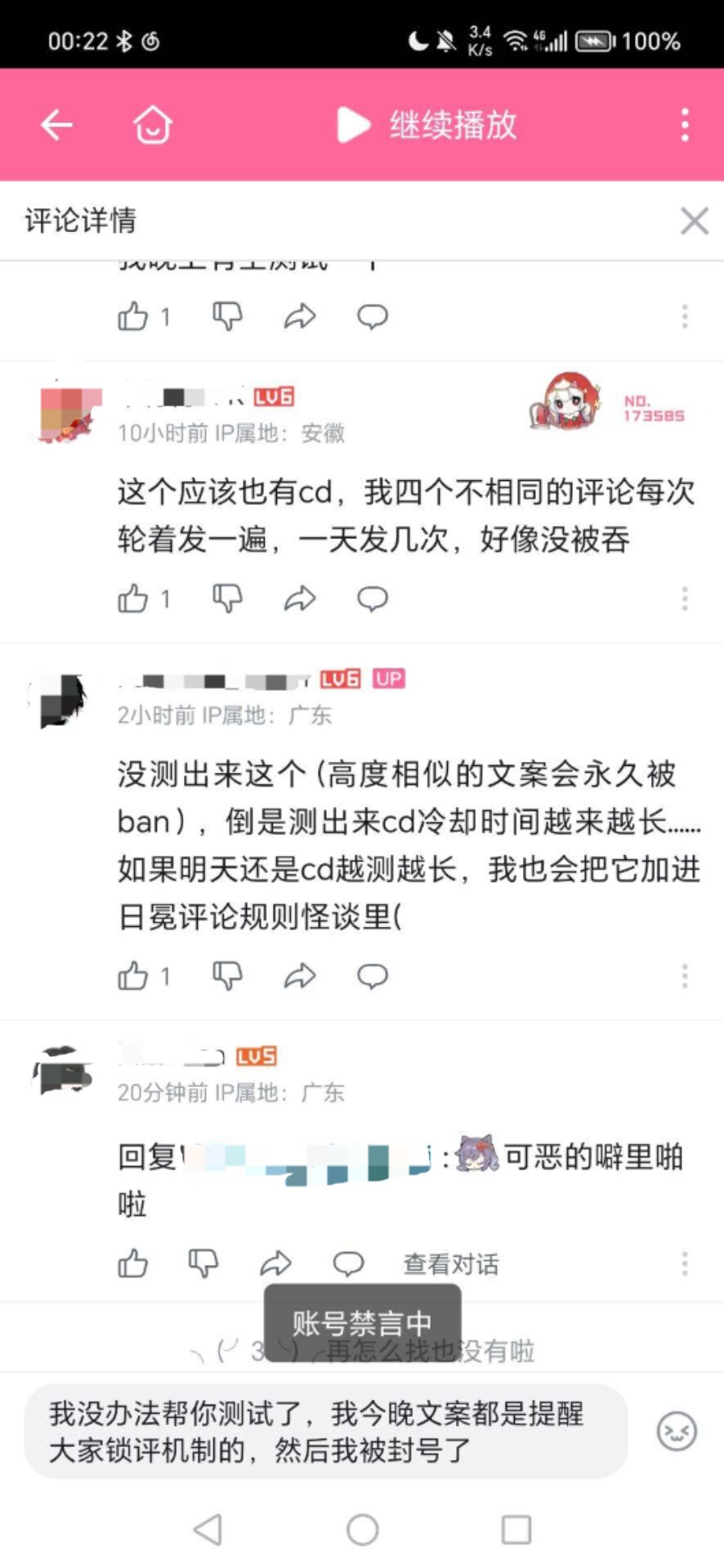
Task: Tap the system back navigation button
Action: [208, 1529]
